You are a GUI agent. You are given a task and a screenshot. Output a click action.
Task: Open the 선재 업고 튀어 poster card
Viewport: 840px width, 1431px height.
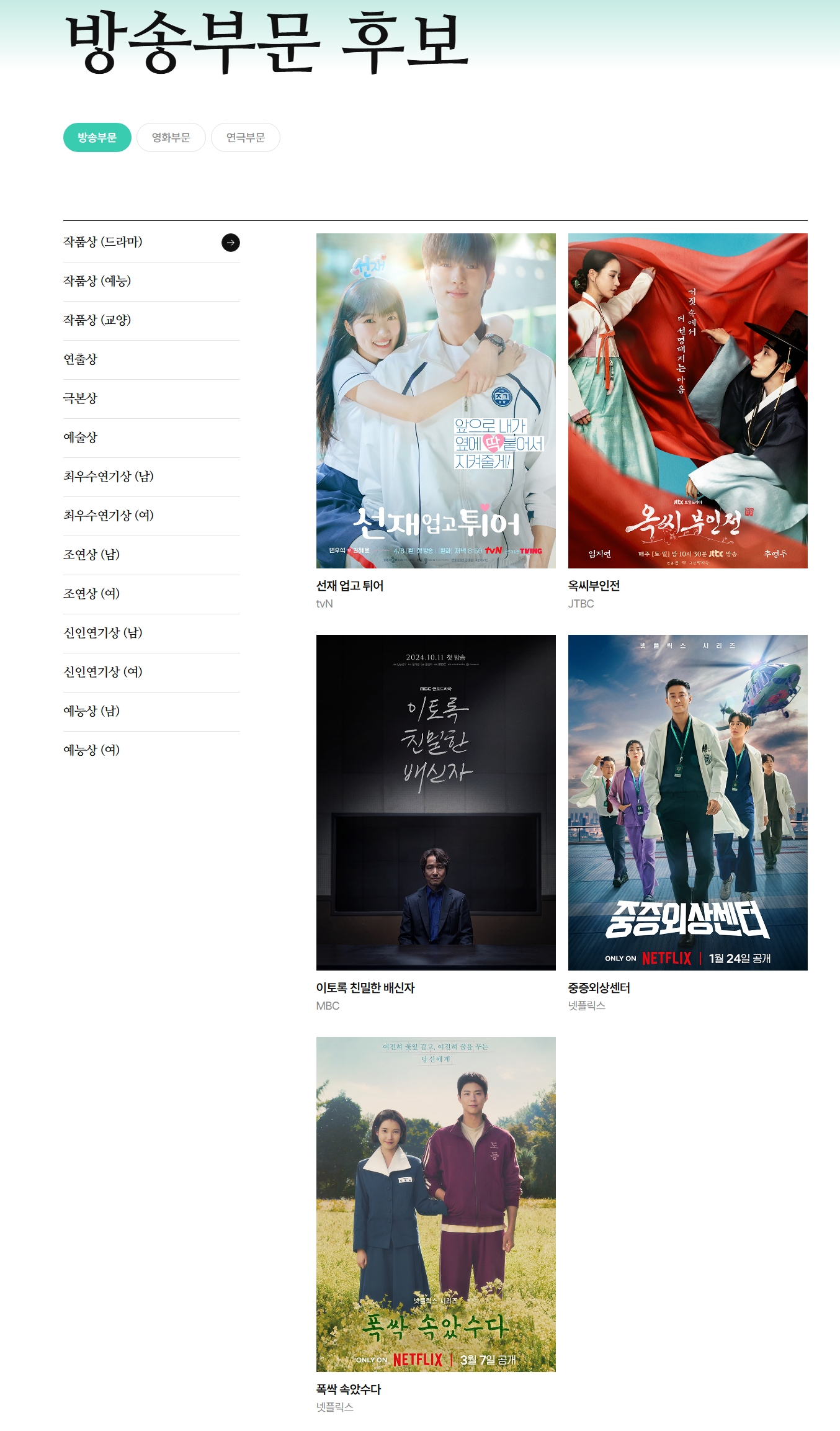click(x=436, y=400)
